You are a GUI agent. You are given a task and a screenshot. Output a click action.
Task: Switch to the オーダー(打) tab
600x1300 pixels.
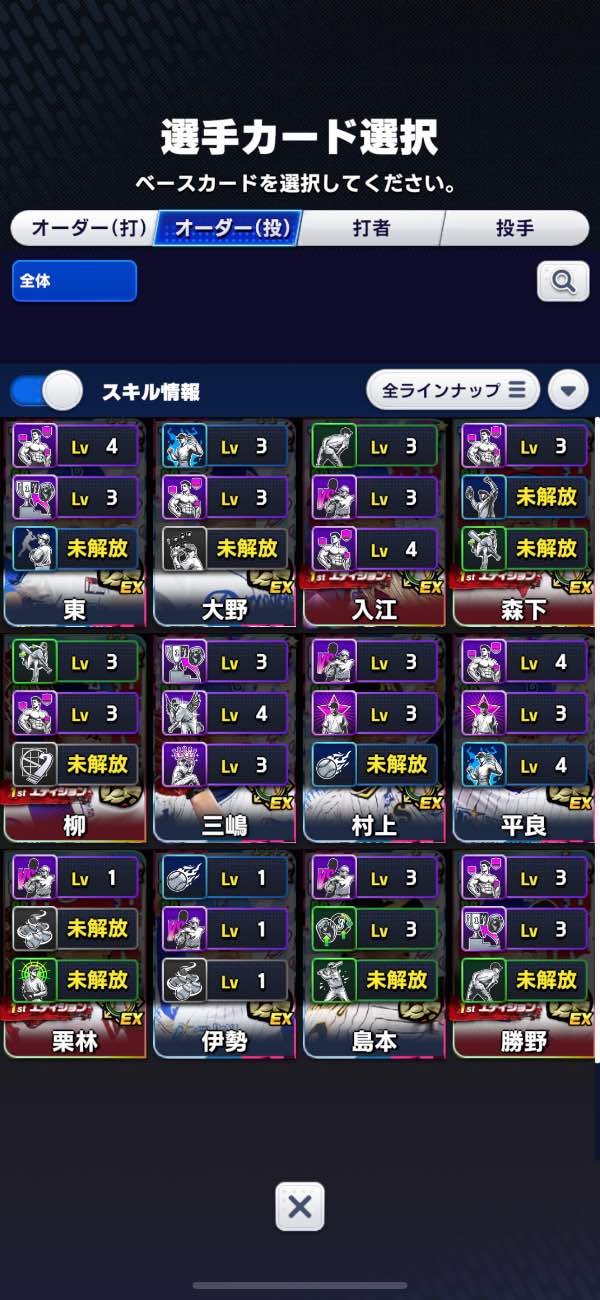[82, 228]
